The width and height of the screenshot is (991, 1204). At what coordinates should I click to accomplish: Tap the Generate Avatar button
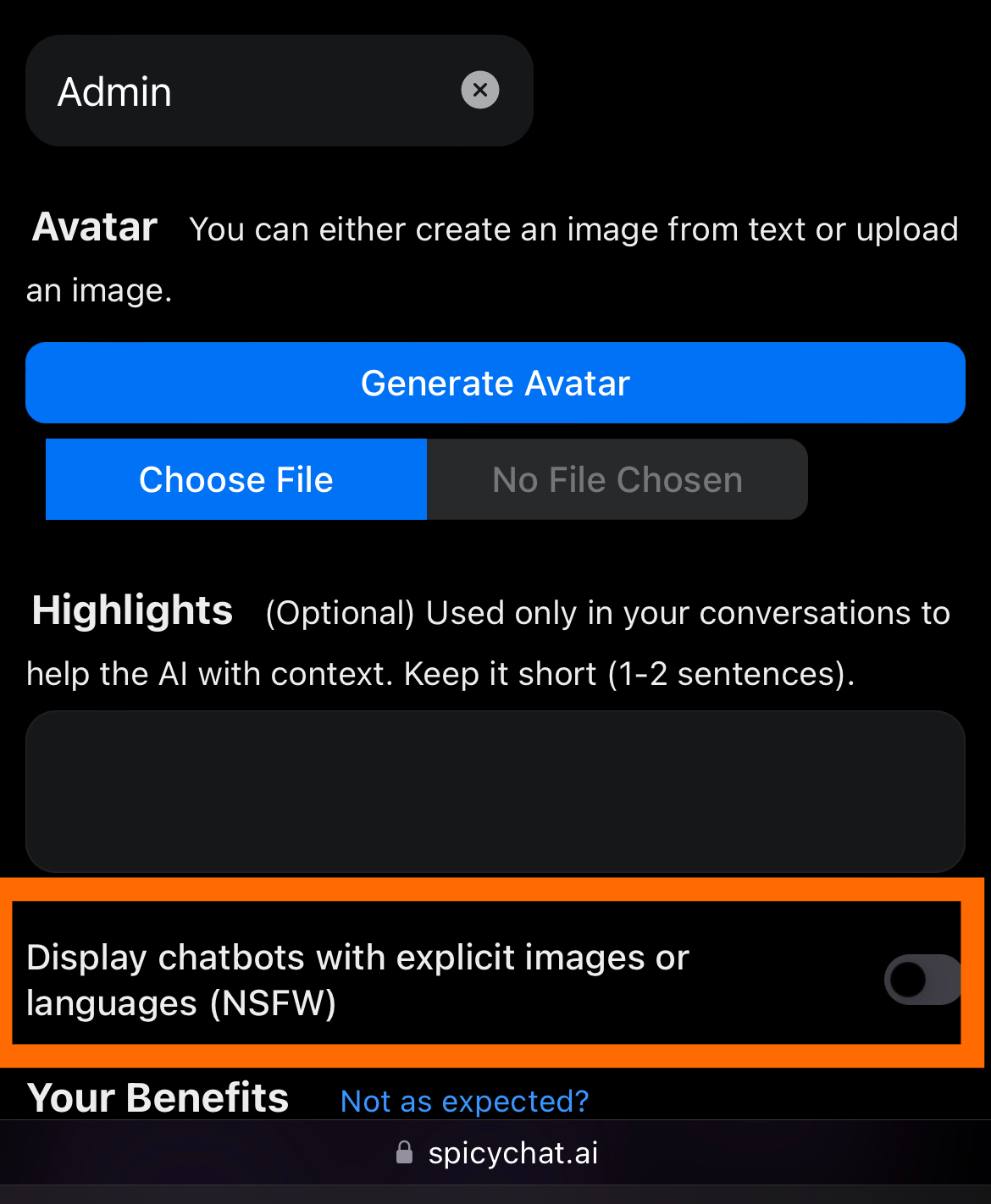click(495, 383)
